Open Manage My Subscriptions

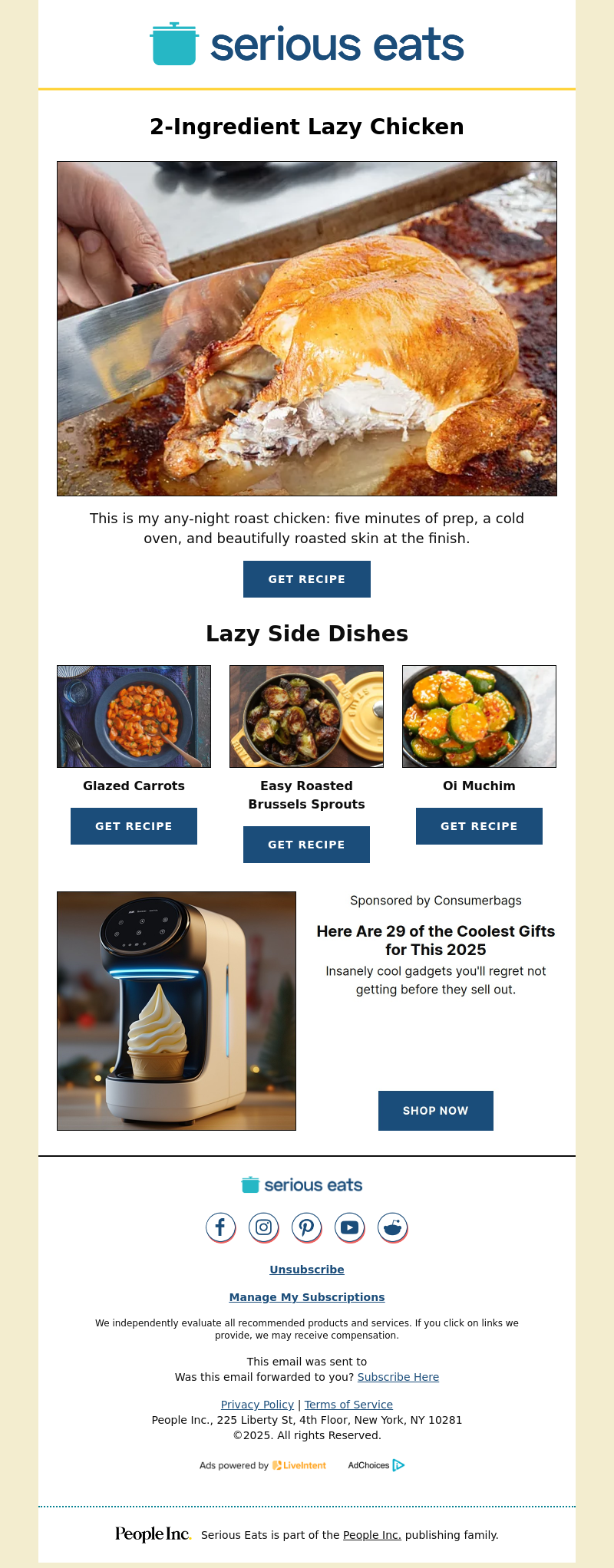pyautogui.click(x=307, y=1297)
